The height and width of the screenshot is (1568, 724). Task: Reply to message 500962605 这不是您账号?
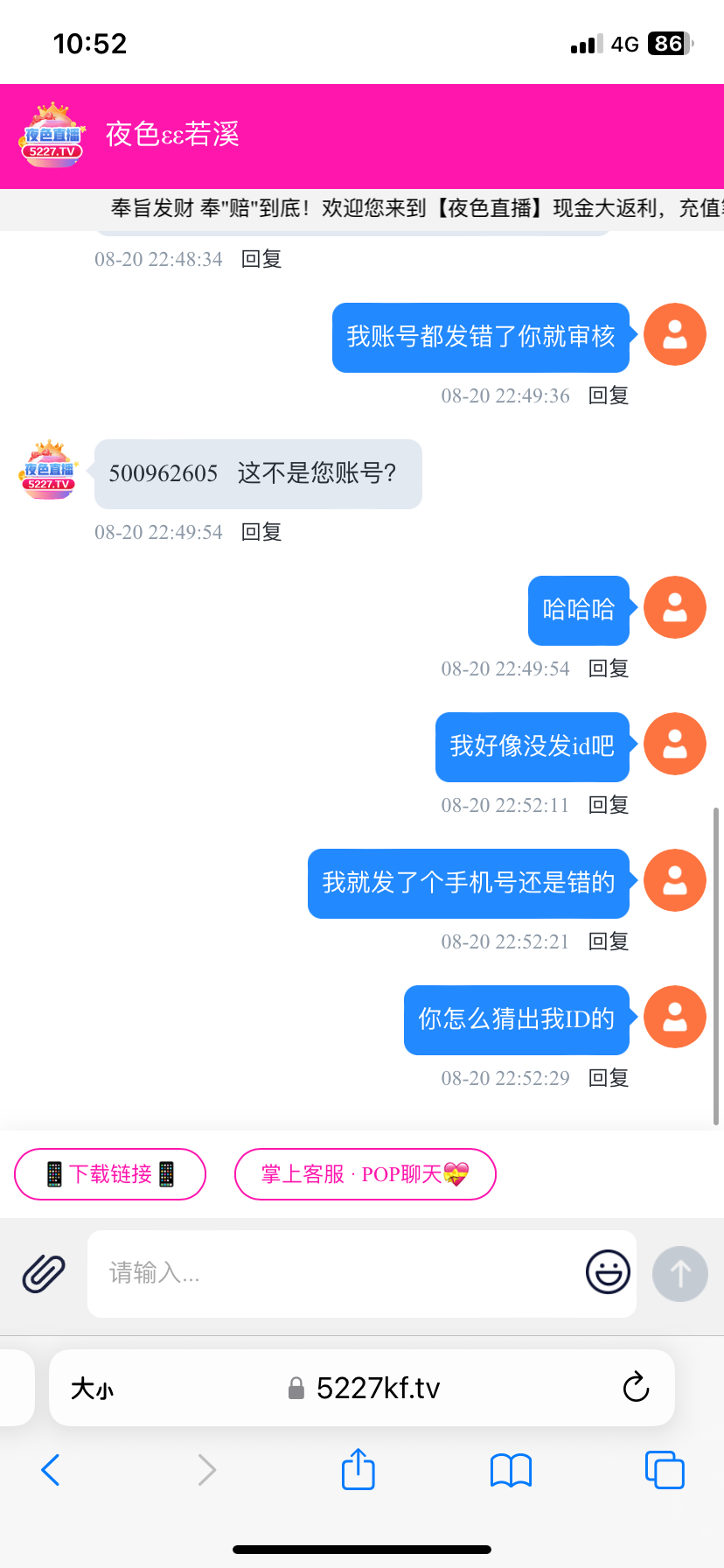pyautogui.click(x=261, y=532)
